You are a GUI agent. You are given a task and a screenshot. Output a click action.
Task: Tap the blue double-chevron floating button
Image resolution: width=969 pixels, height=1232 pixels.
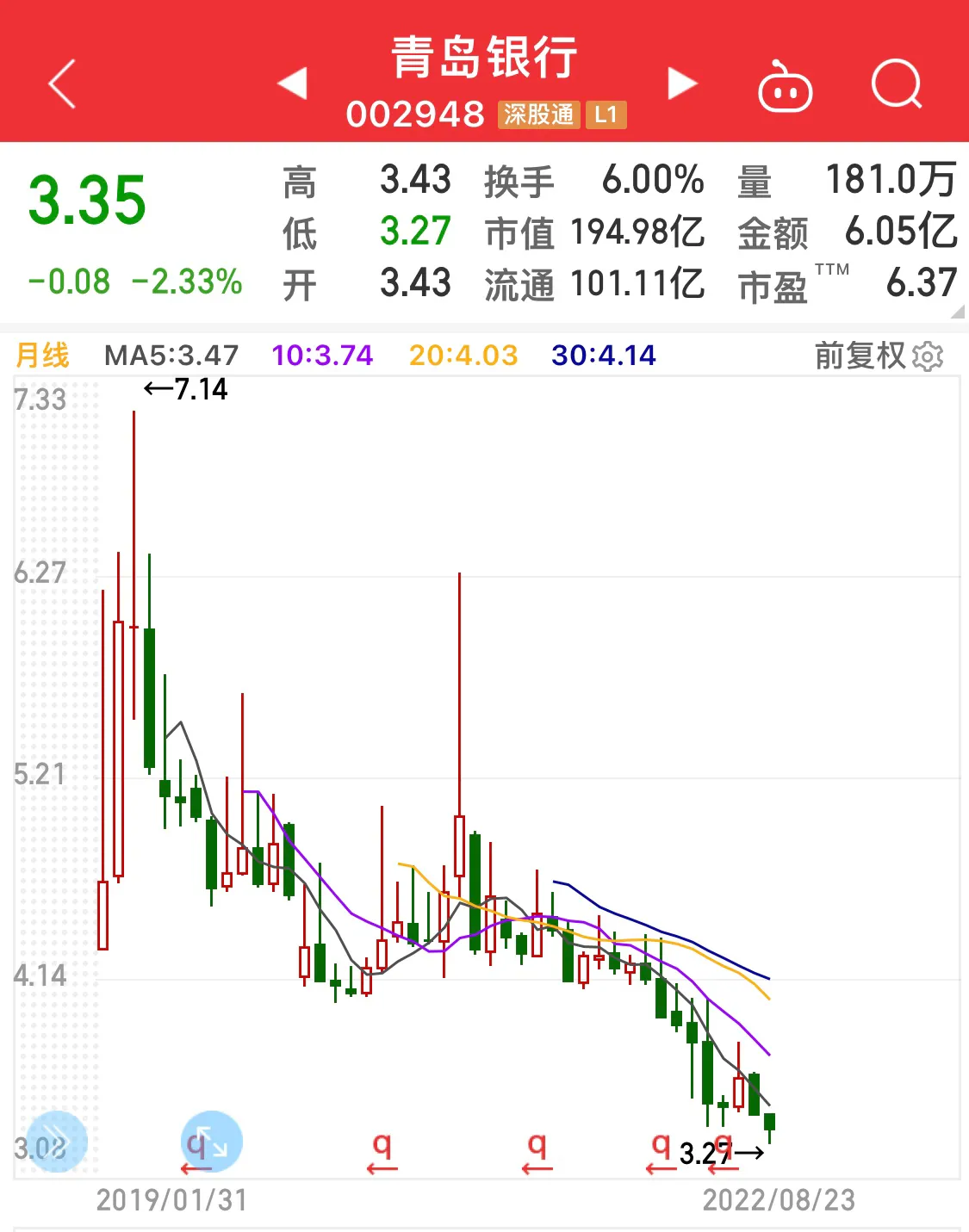(56, 1142)
